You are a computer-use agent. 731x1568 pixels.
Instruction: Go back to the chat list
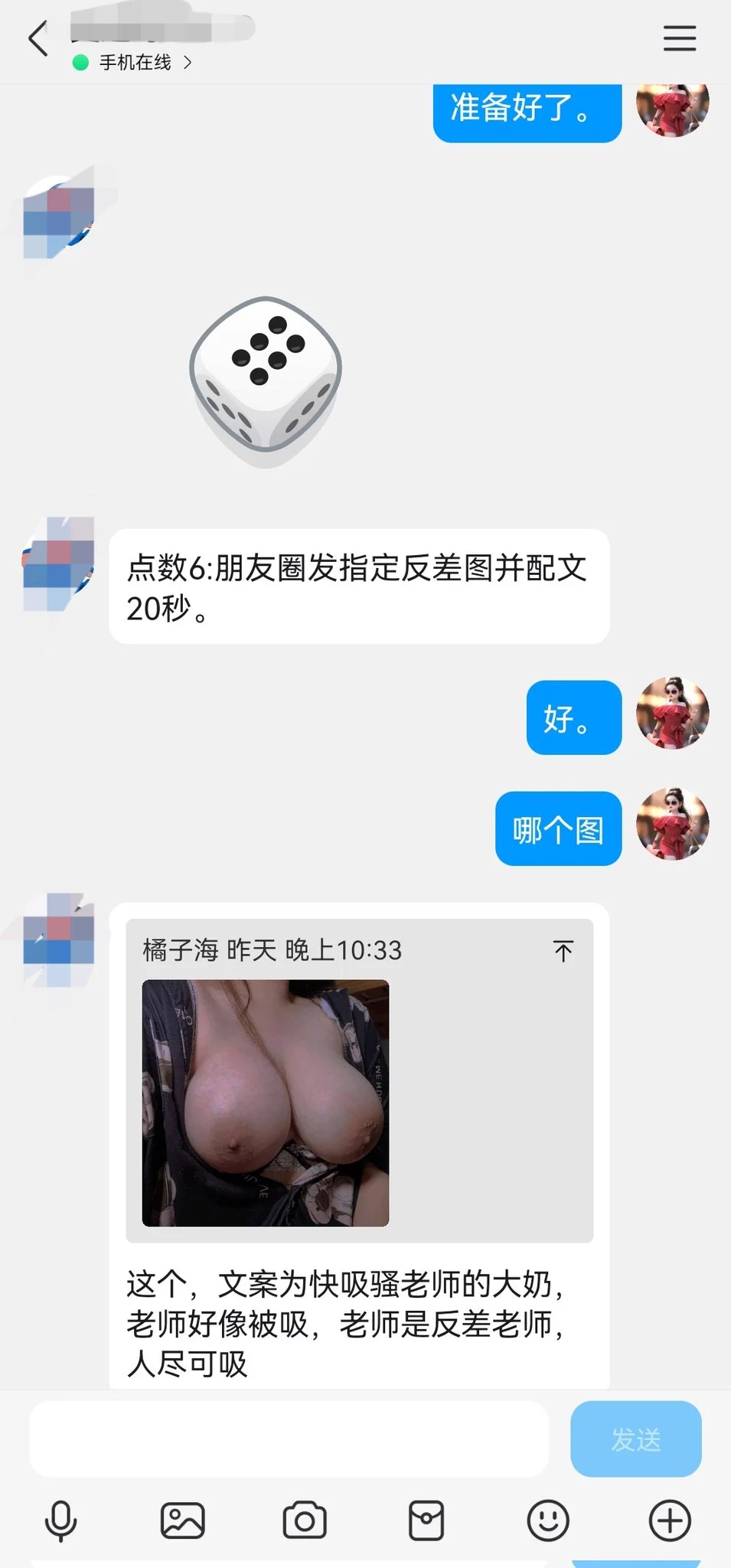(38, 38)
